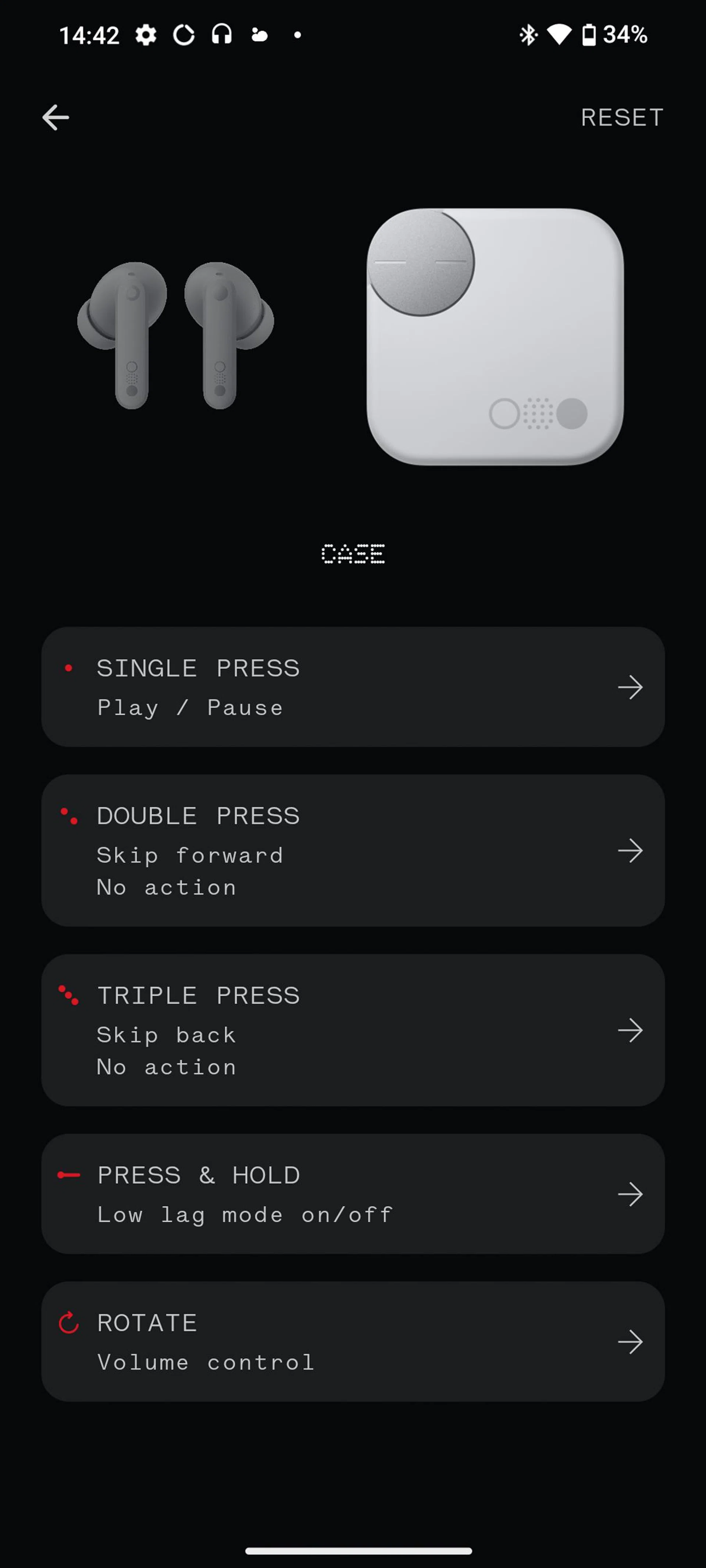Open Double Press settings
This screenshot has height=1568, width=706.
pos(353,850)
